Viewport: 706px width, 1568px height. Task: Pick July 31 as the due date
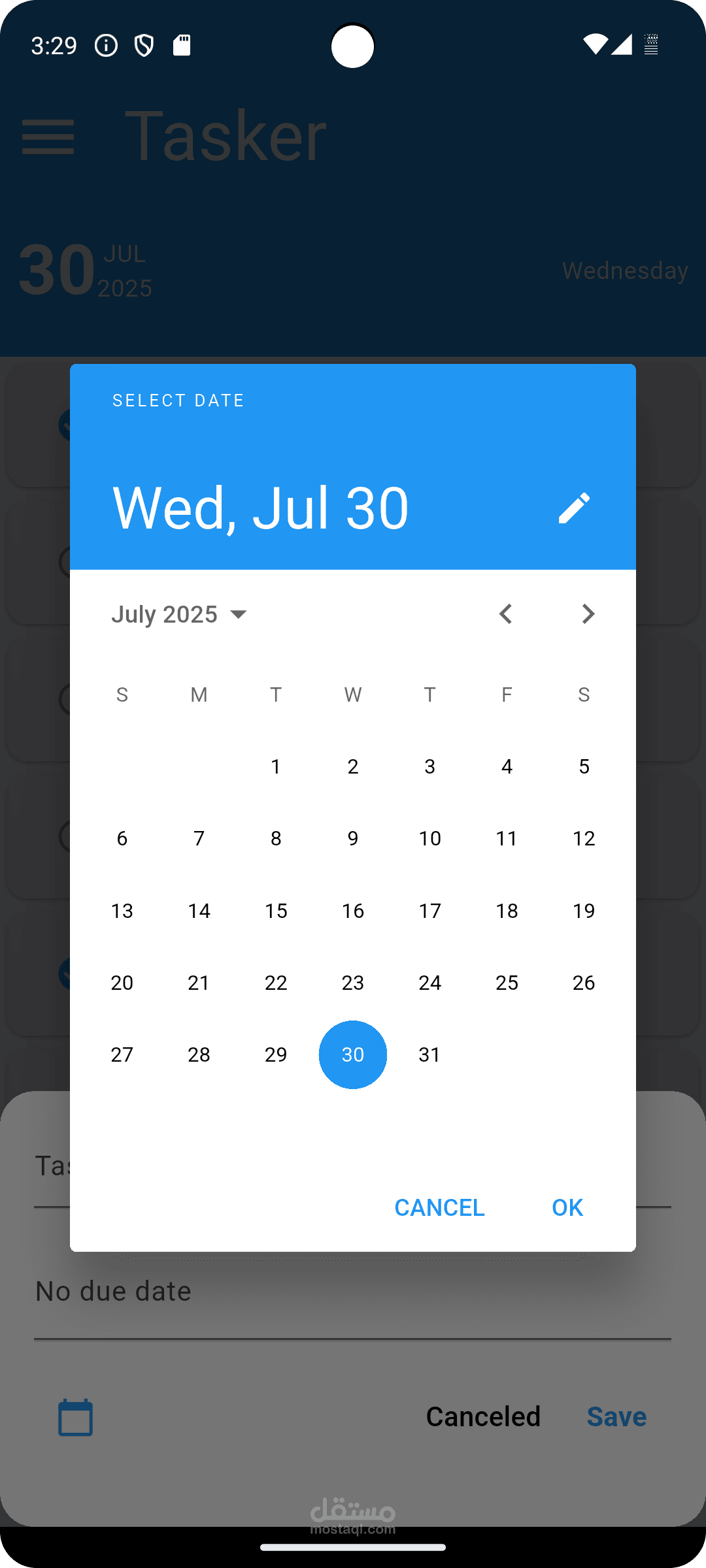click(429, 1054)
